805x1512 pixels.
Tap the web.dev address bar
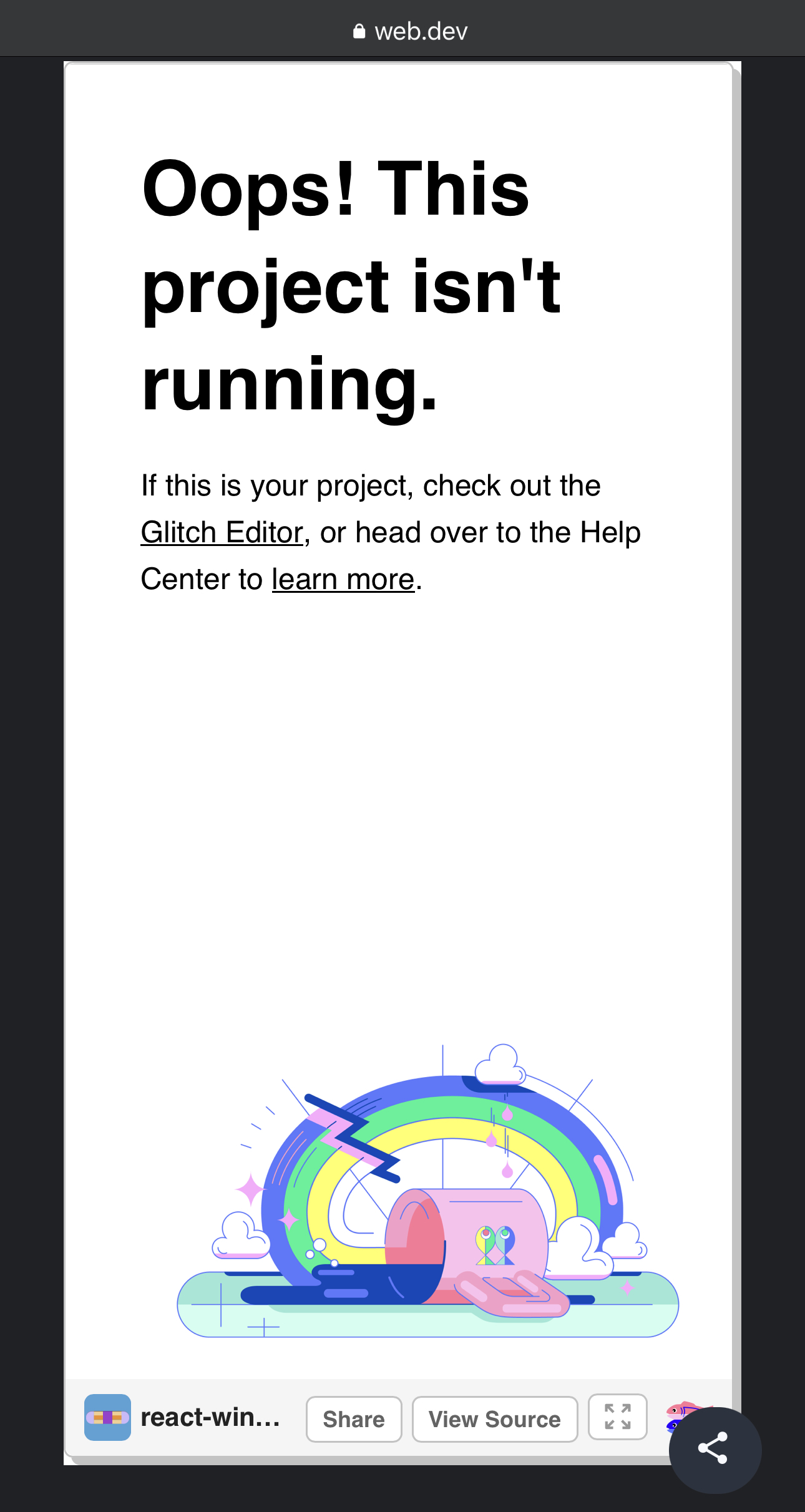click(411, 31)
